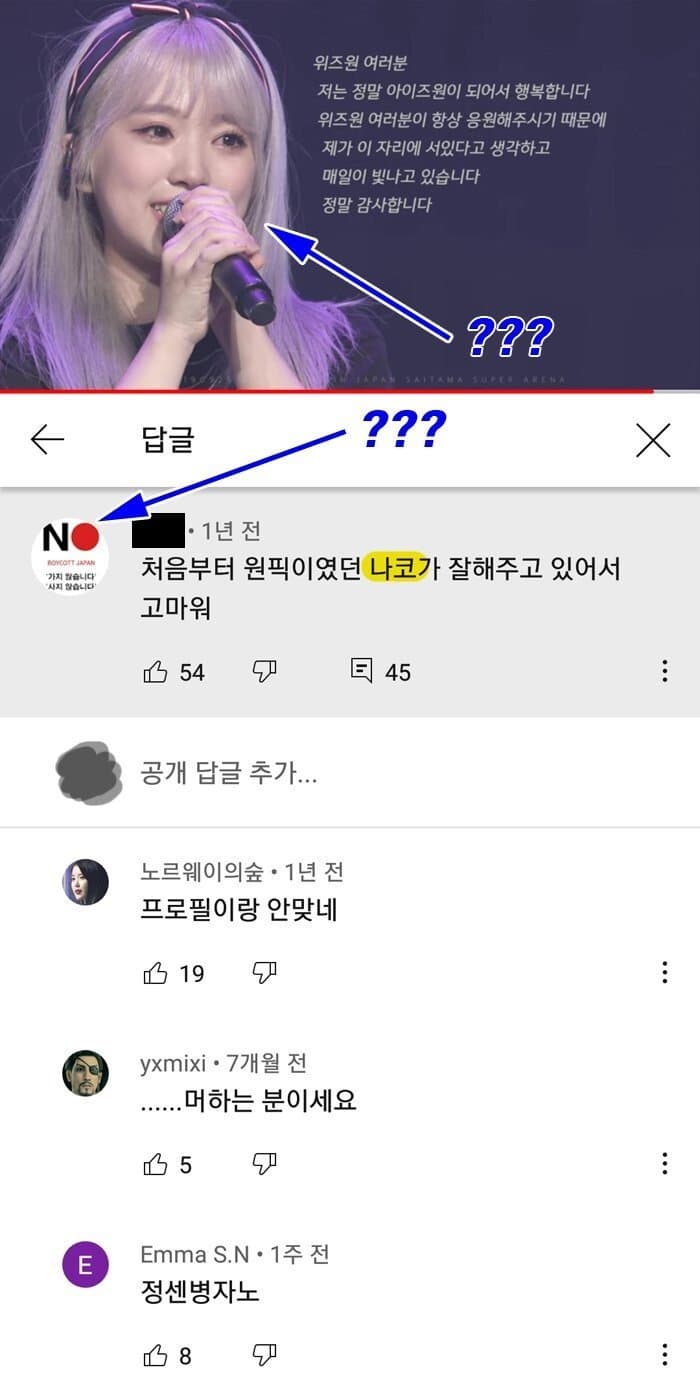Open yxmixi's profile picture
700x1392 pixels.
(85, 1073)
